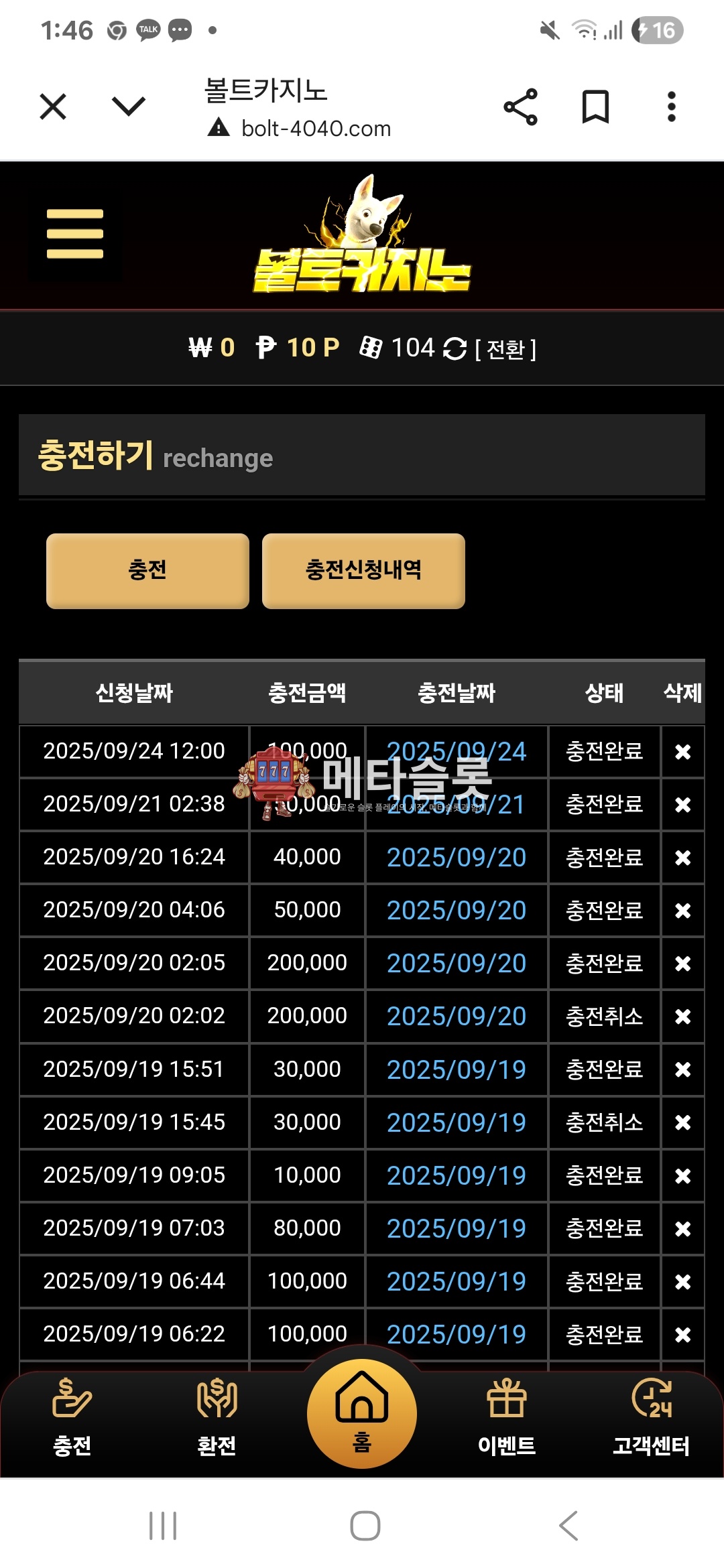The image size is (724, 1568).
Task: Bookmark the current page
Action: point(595,107)
